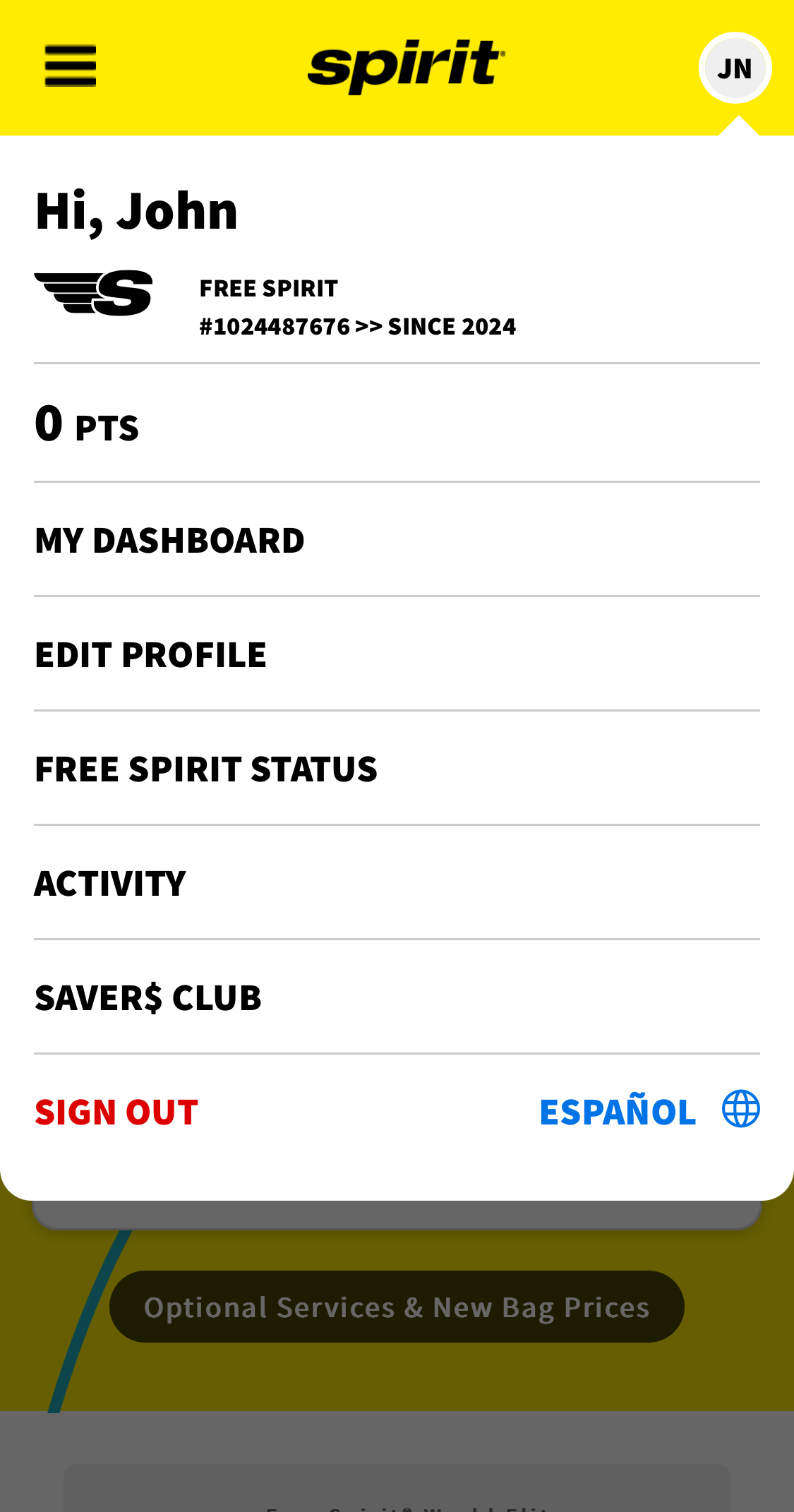Open the Saver$ Club page

click(148, 997)
